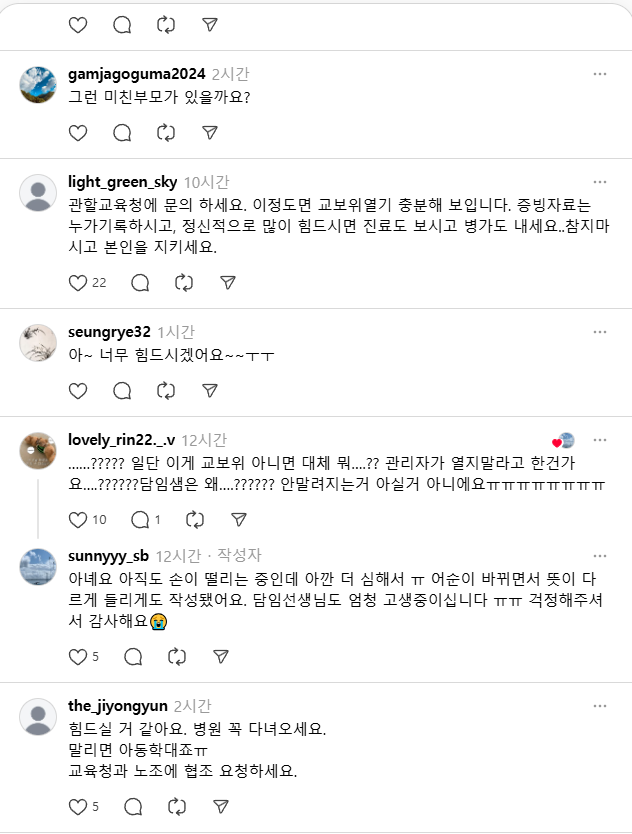Open more options on gamjagoguma2024's comment
This screenshot has width=632, height=834.
tap(599, 74)
